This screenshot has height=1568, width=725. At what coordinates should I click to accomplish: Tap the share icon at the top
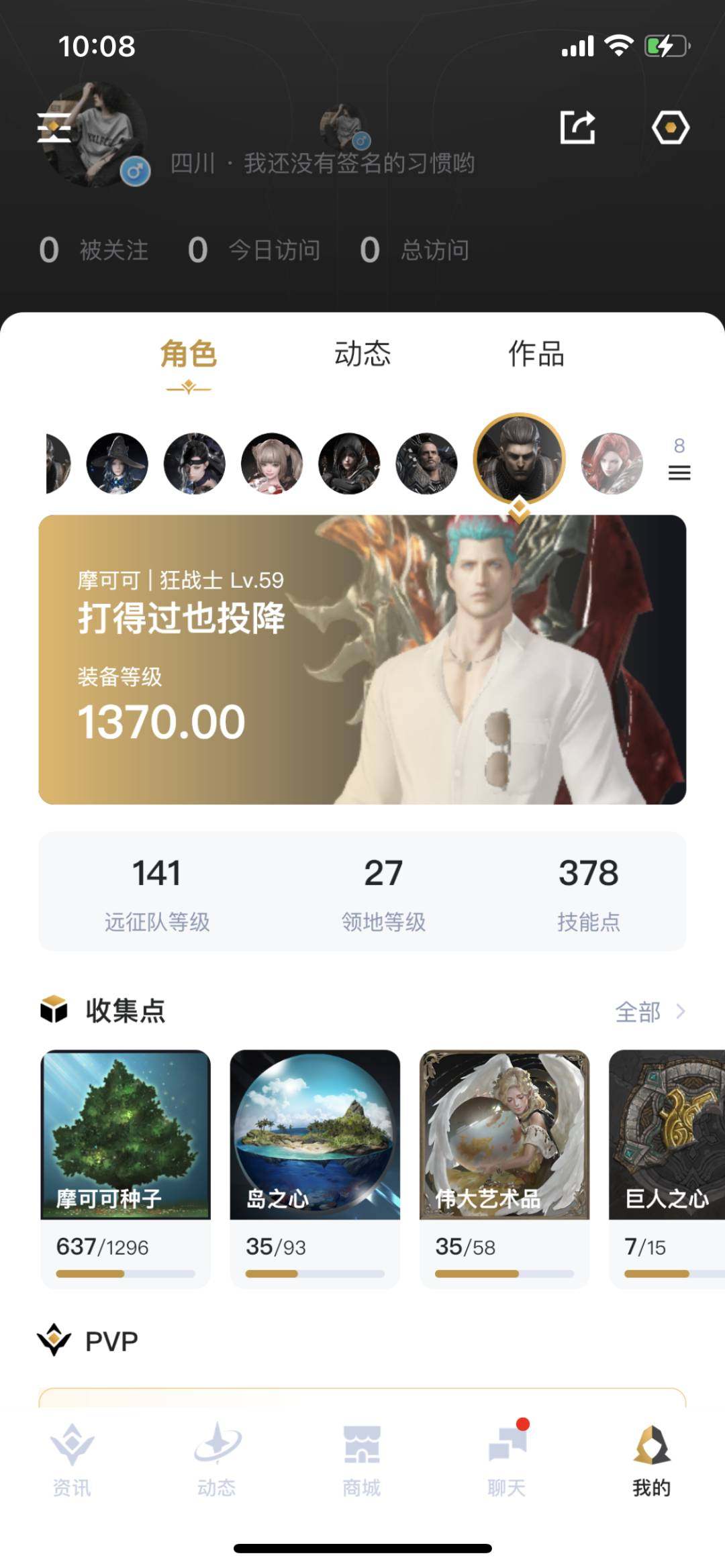pos(579,126)
